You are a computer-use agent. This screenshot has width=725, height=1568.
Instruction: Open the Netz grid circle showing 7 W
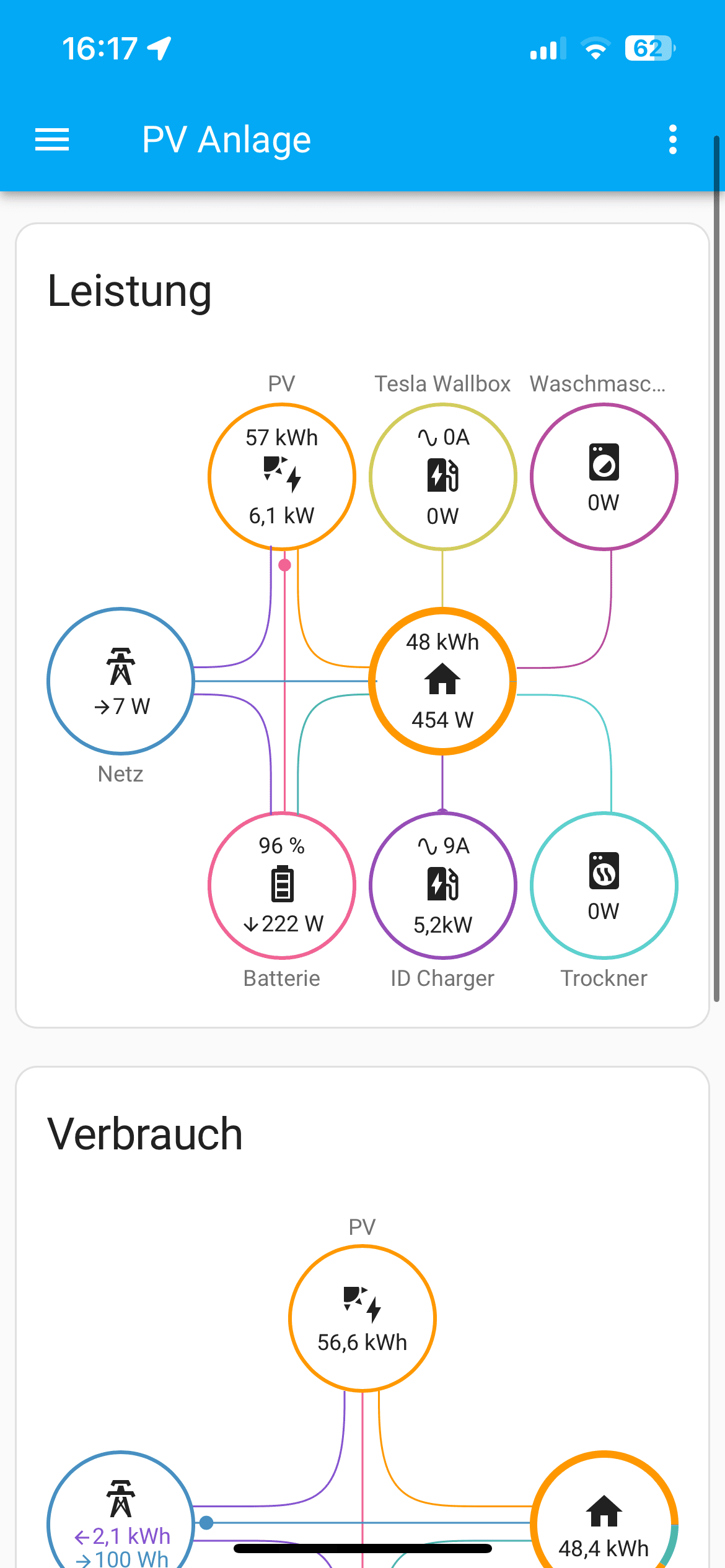coord(121,681)
